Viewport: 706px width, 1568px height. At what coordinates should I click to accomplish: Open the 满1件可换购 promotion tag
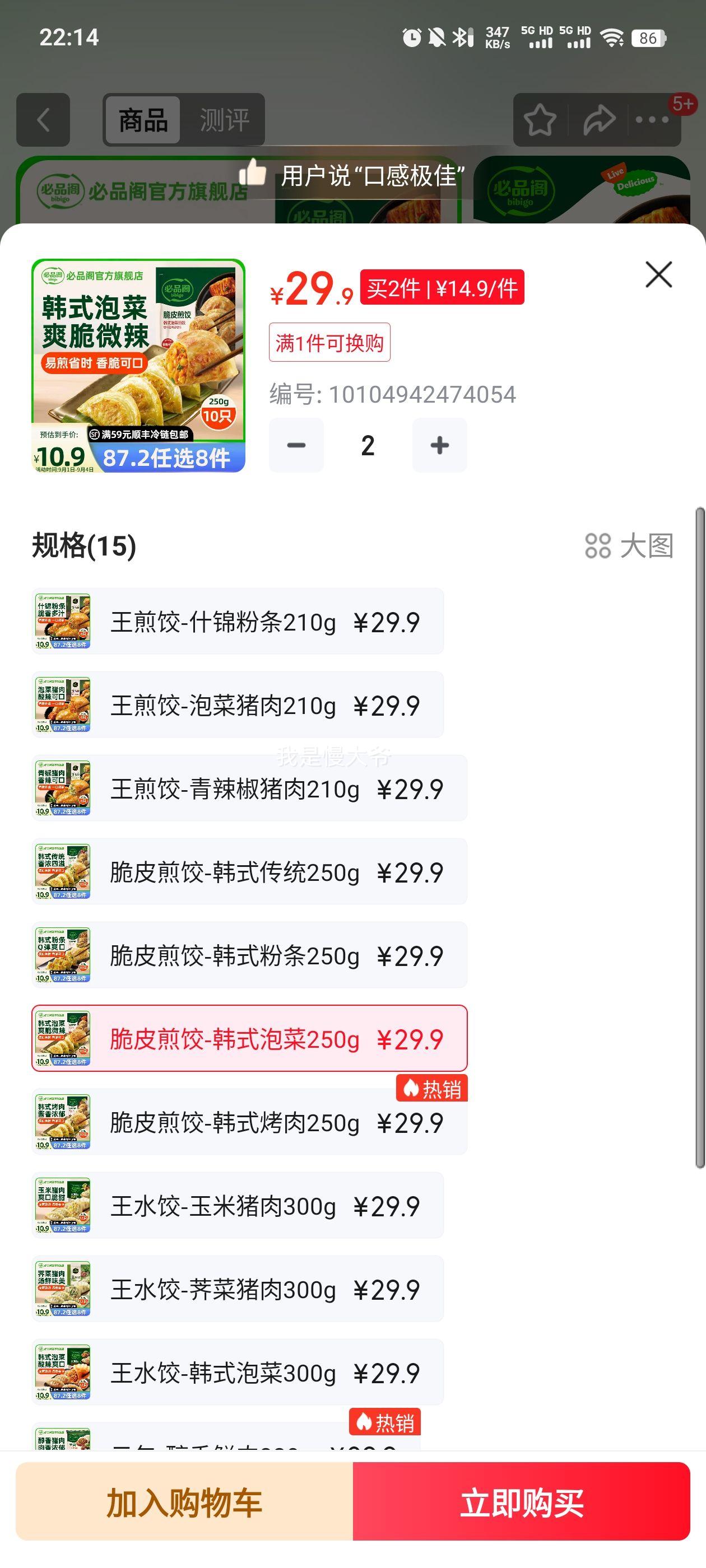pos(329,343)
